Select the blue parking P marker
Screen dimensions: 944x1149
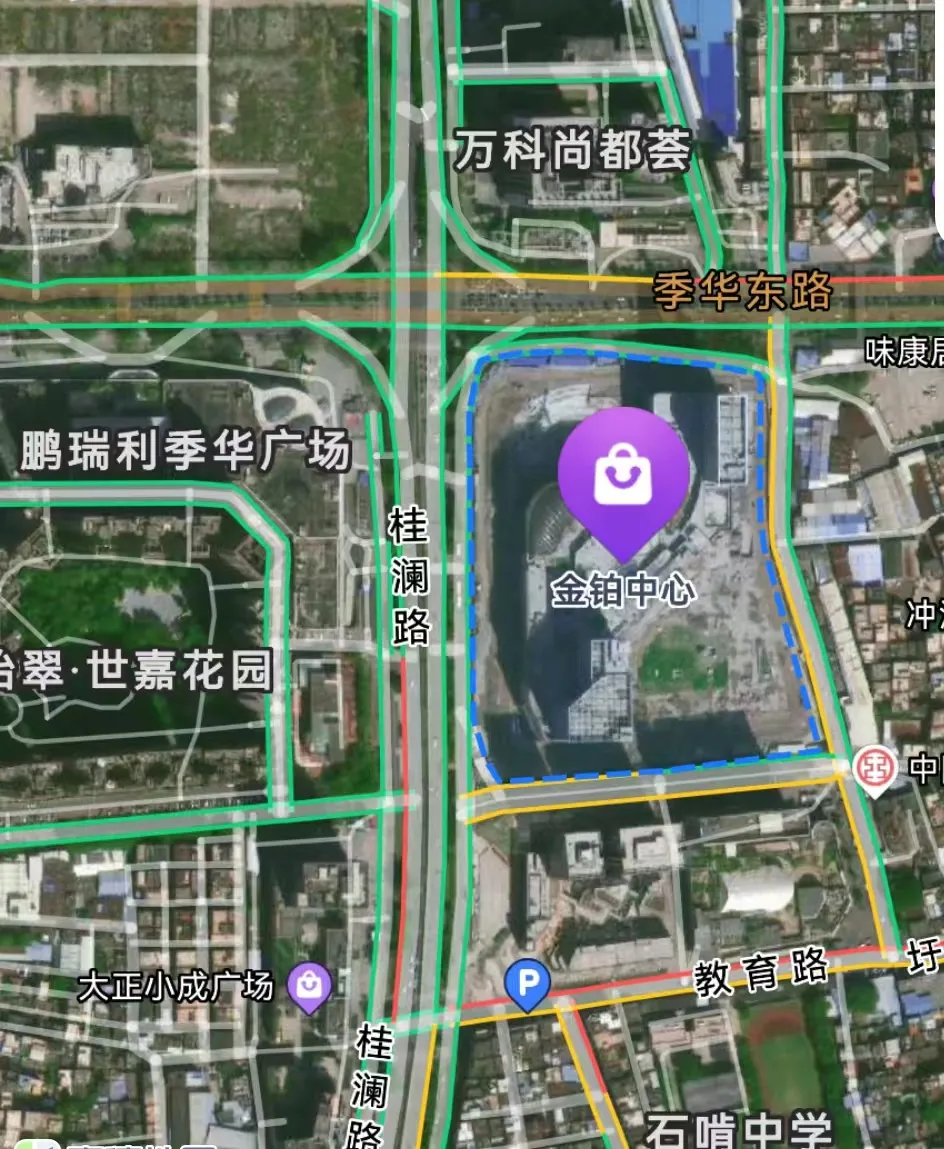(x=528, y=985)
